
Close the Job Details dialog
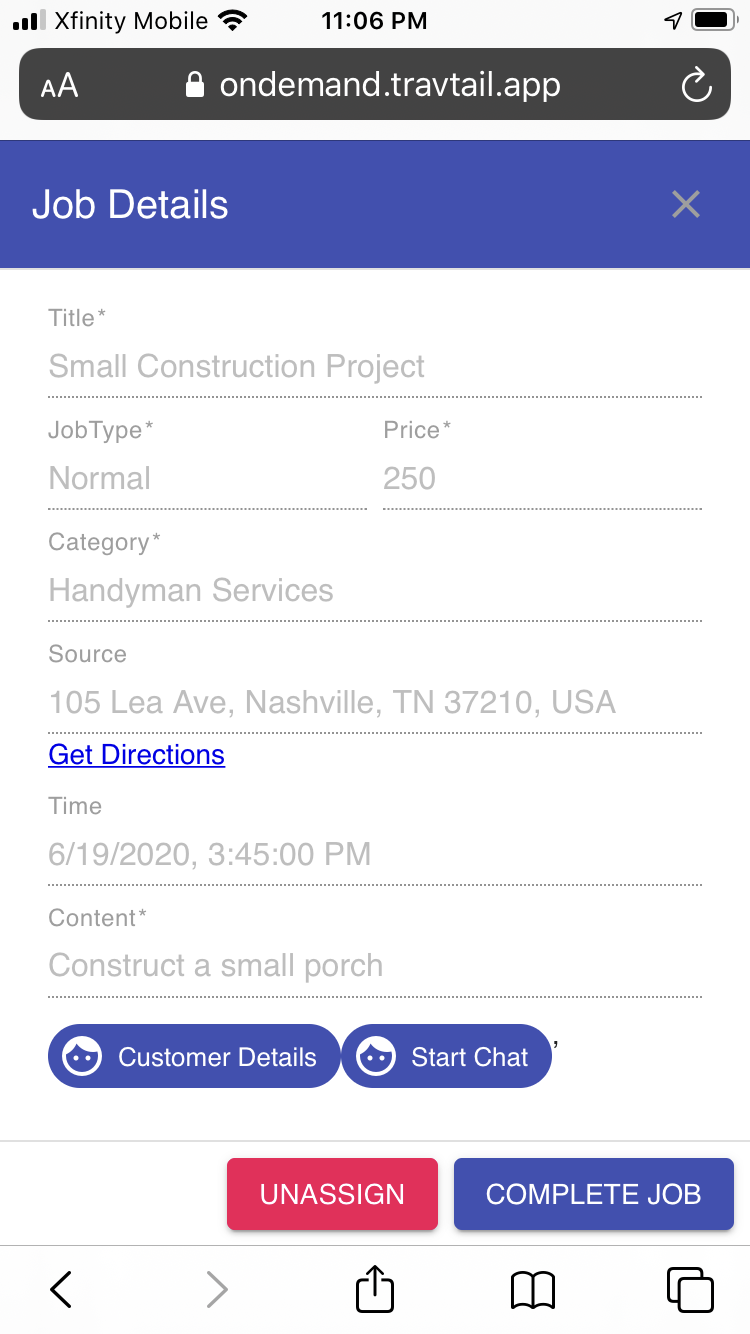686,205
